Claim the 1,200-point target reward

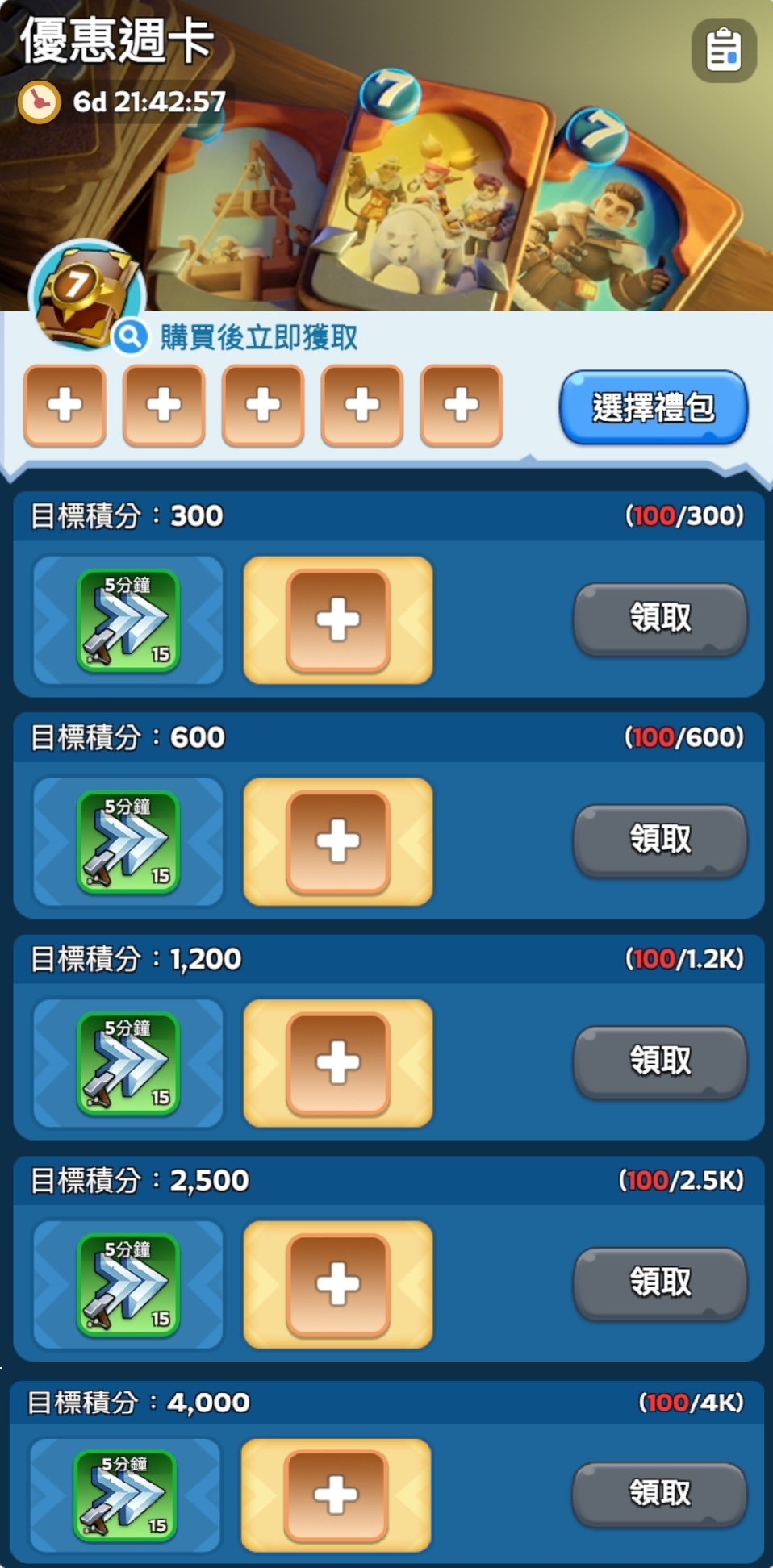(660, 1061)
